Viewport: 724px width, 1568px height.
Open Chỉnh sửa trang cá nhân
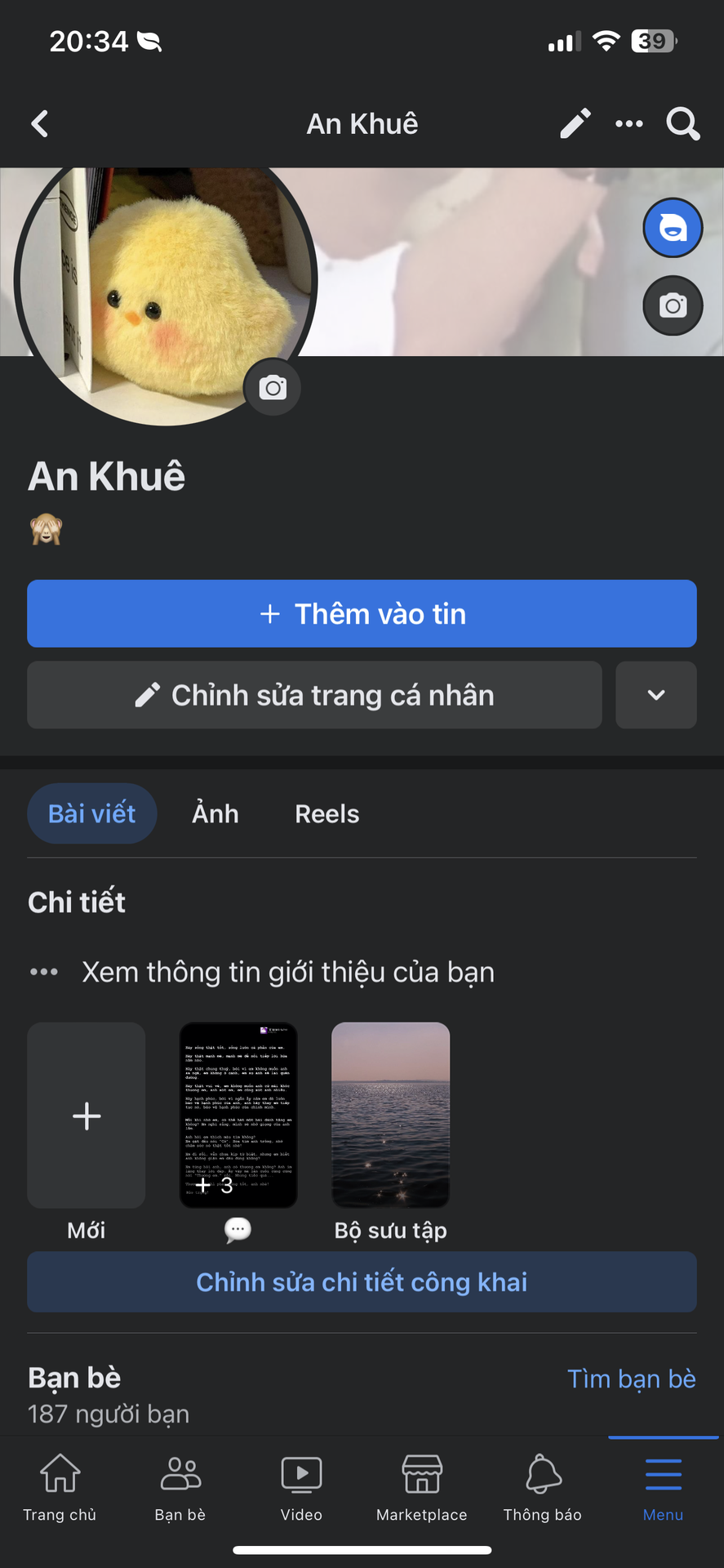[x=314, y=695]
